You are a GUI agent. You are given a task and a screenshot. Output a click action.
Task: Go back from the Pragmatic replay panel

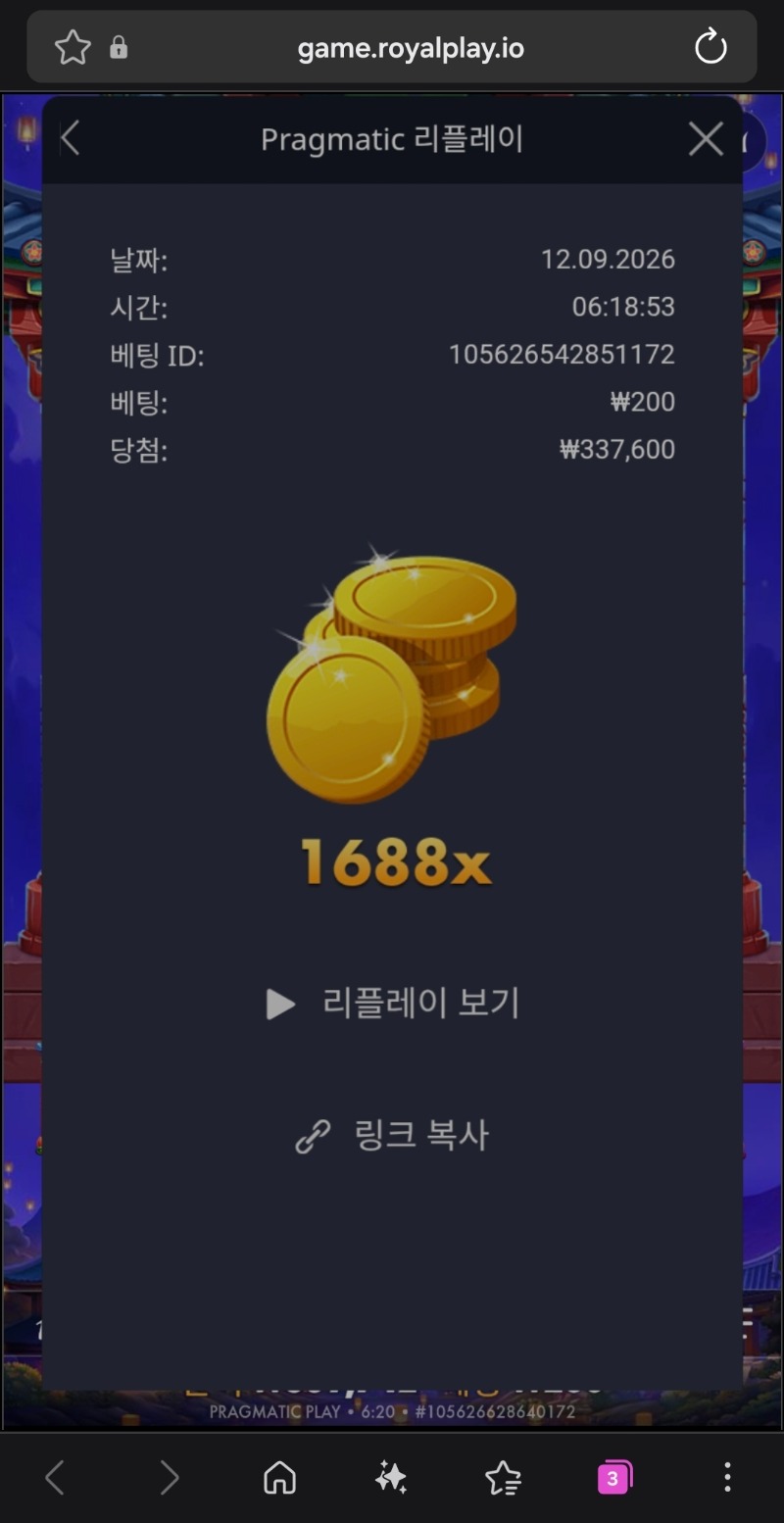point(70,139)
